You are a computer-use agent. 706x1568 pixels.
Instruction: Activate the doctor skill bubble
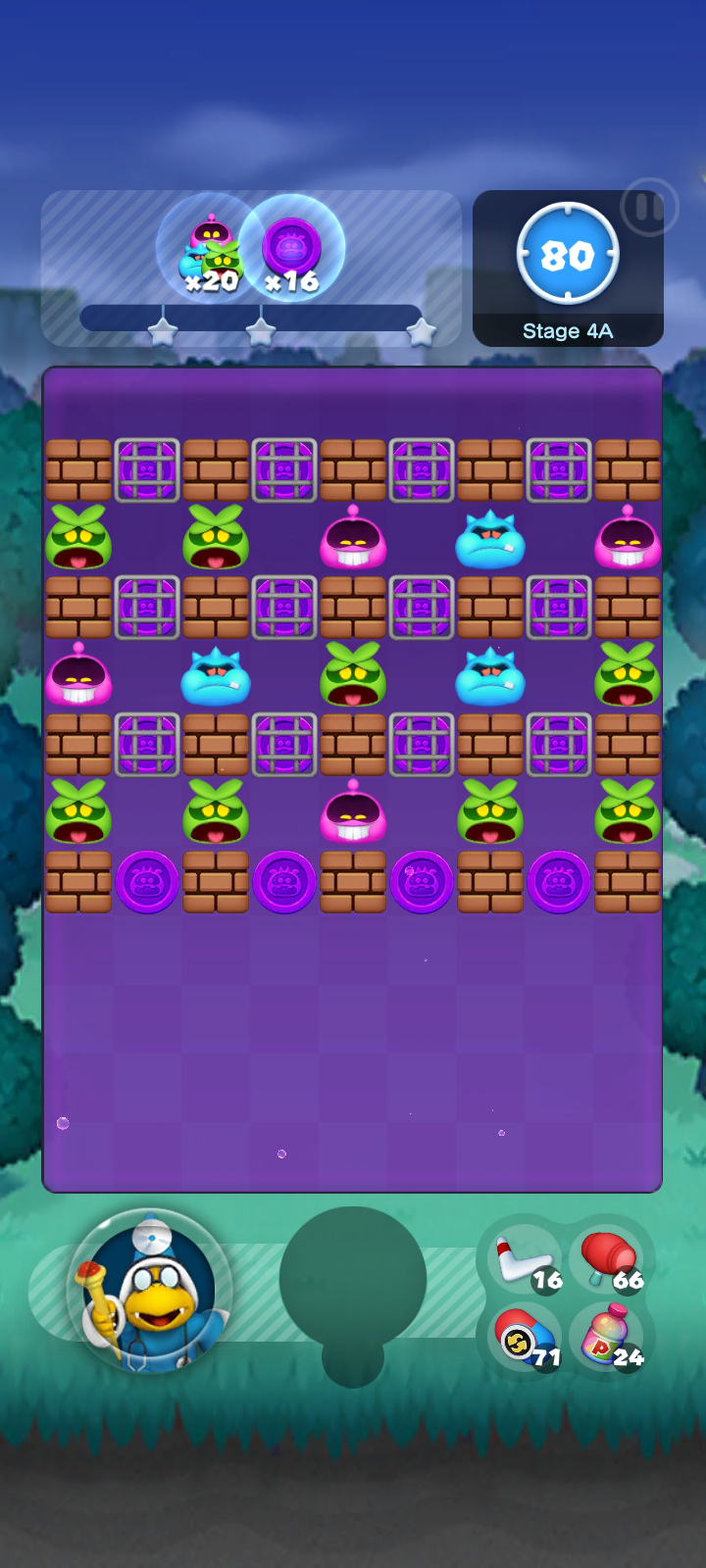tap(149, 1292)
